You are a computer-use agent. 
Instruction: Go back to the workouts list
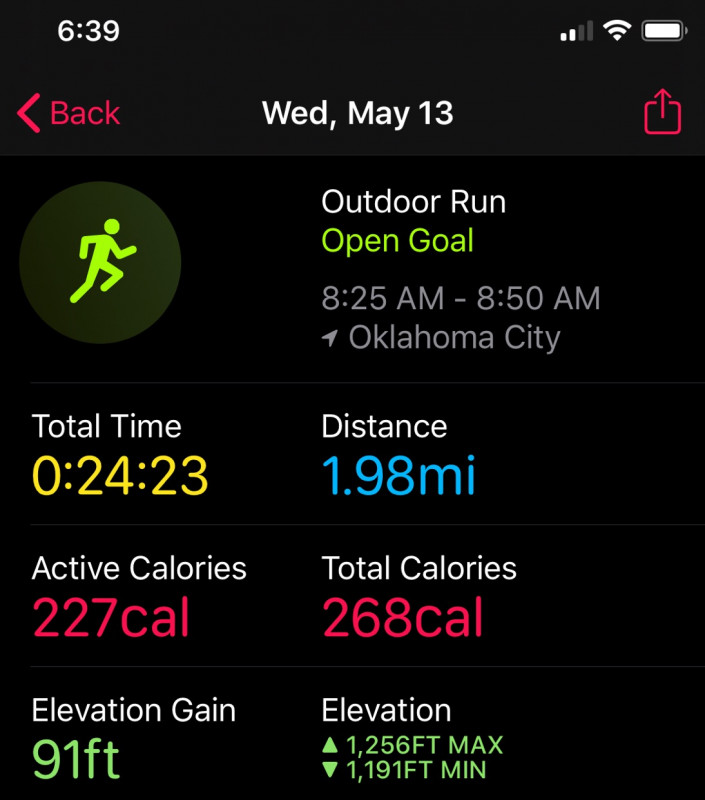click(68, 113)
